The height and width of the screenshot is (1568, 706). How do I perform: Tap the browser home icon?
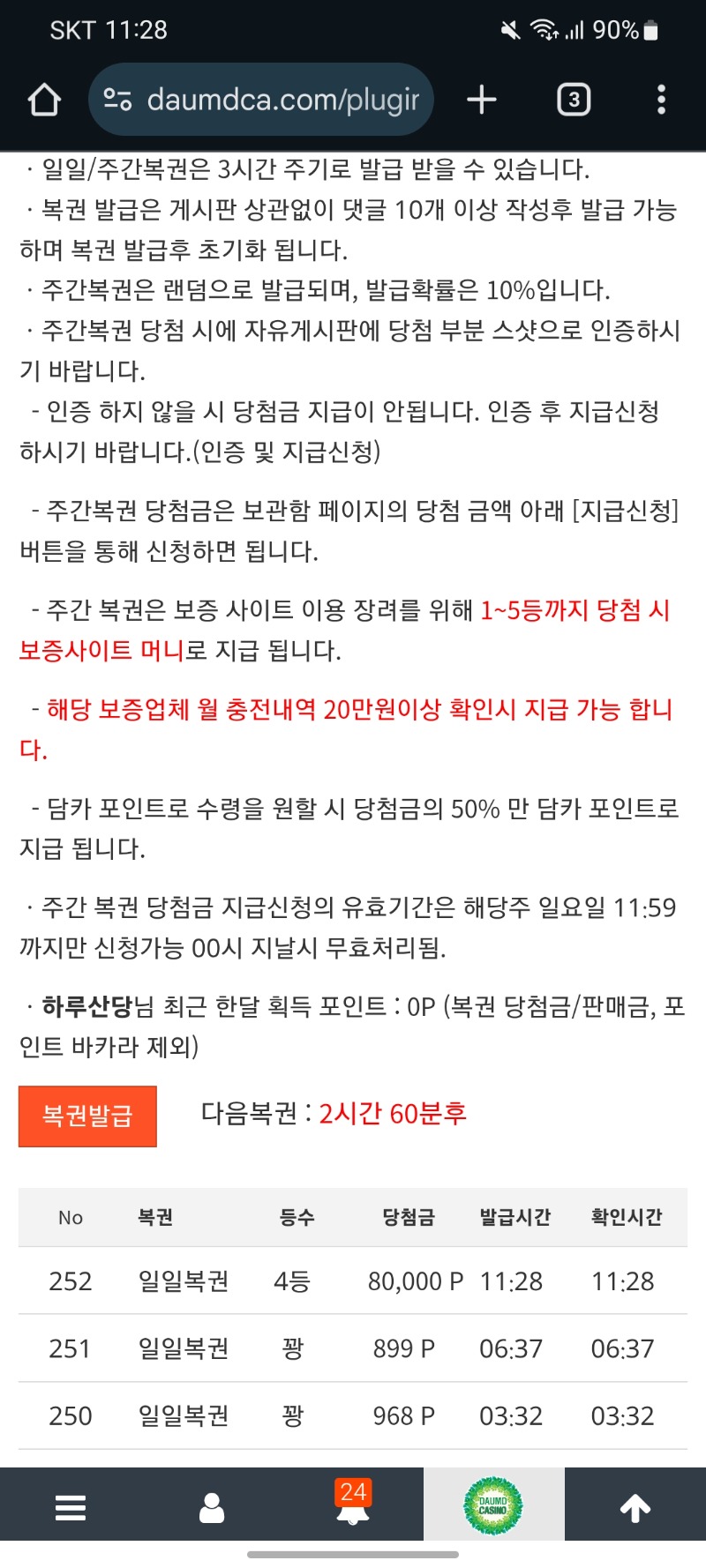pyautogui.click(x=44, y=100)
